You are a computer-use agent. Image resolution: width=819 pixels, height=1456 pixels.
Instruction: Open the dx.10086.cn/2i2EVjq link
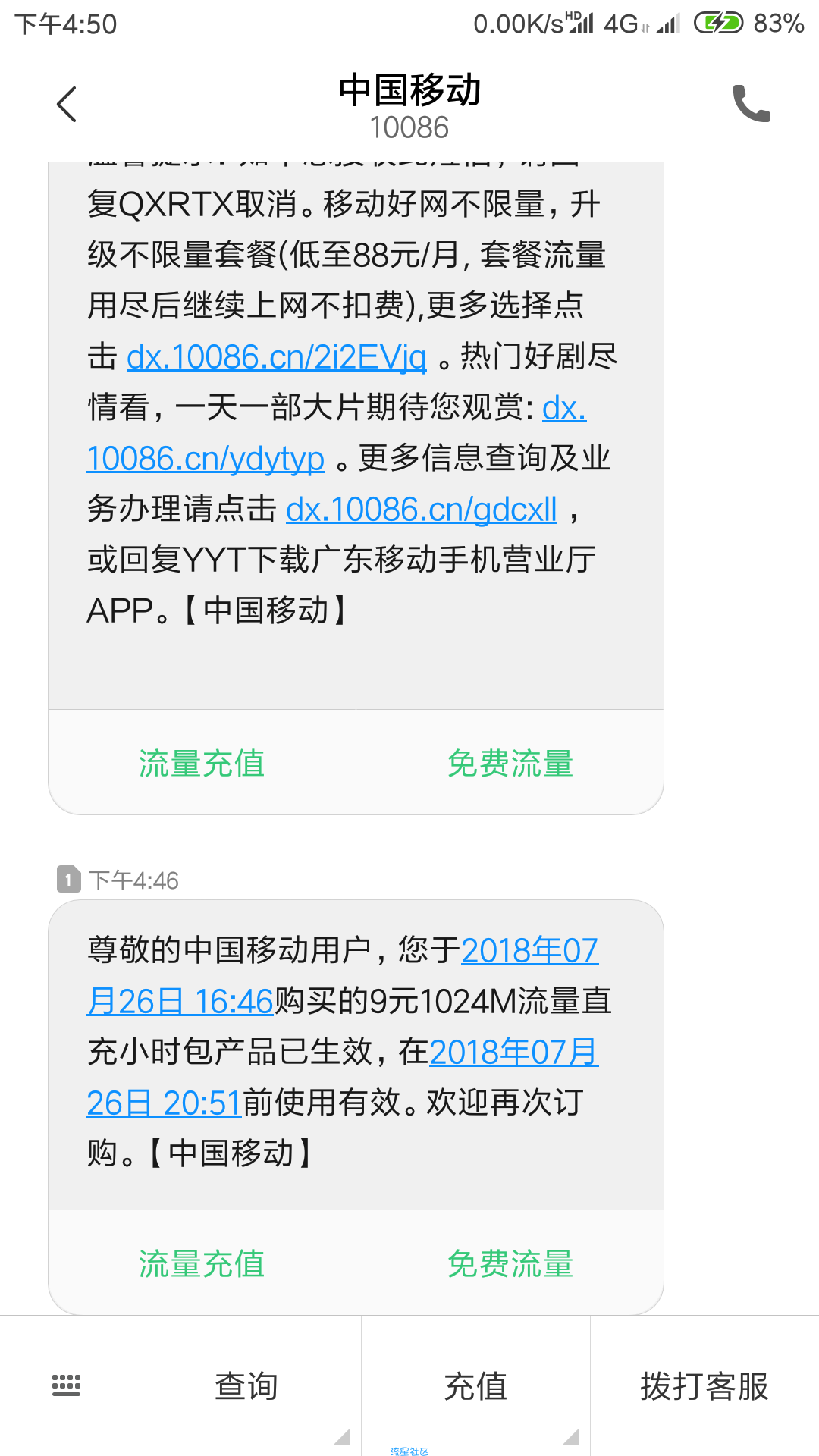pos(276,357)
